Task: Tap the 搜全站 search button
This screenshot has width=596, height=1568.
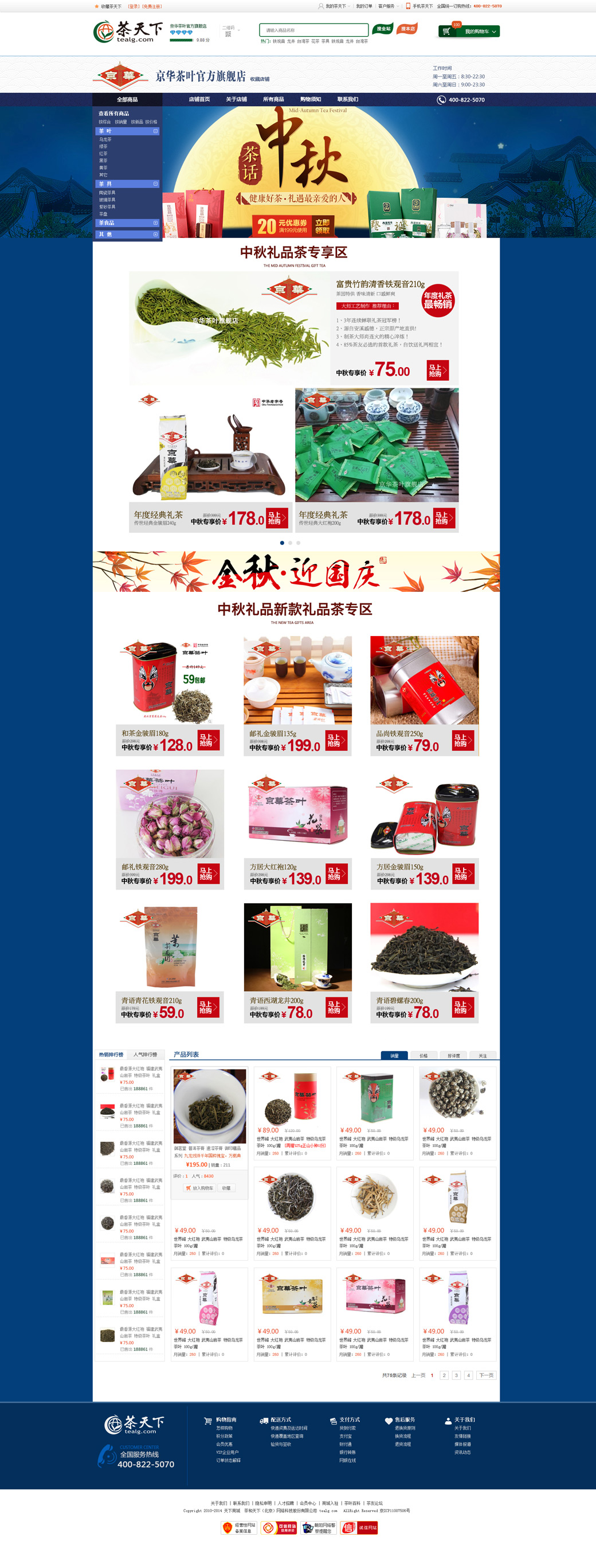Action: [383, 29]
